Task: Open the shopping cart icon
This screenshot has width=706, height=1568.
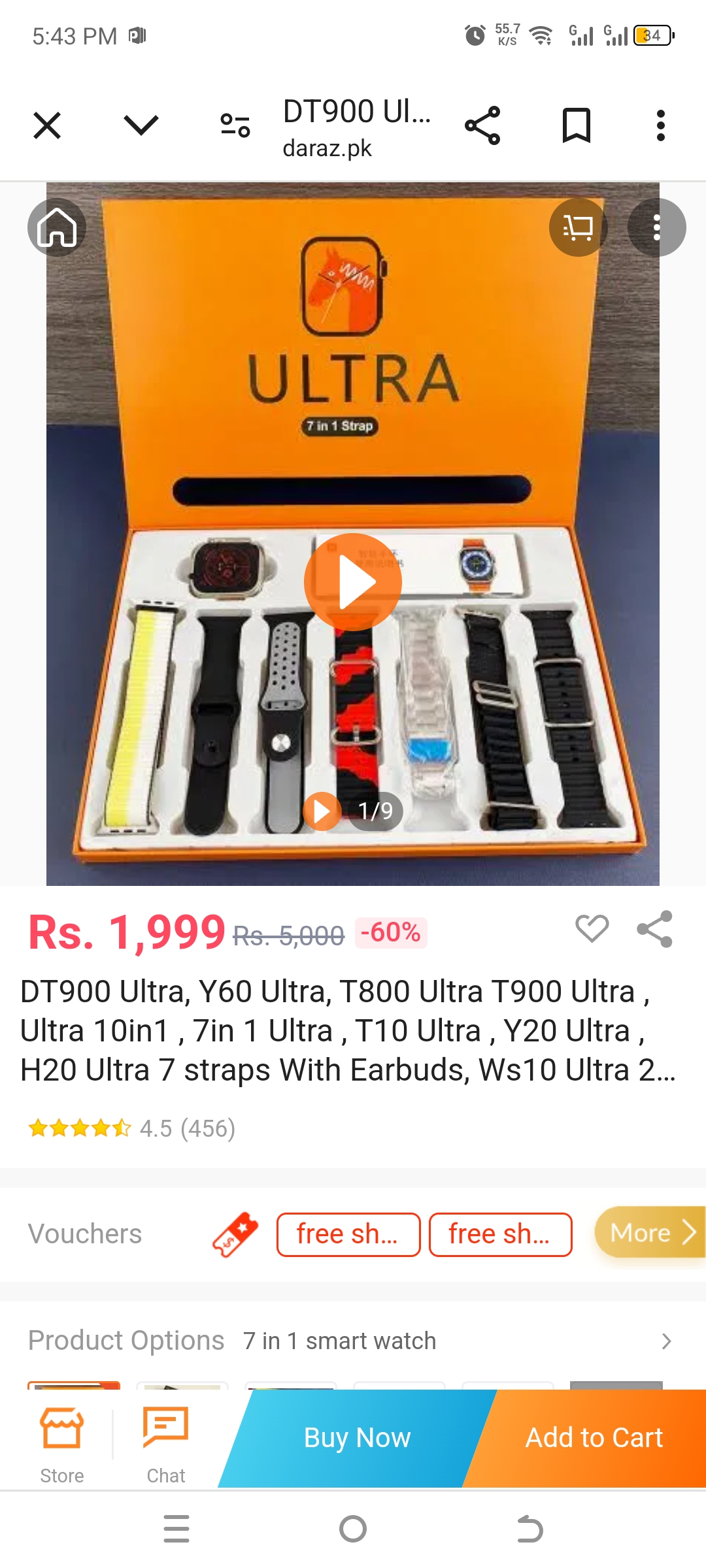Action: [x=578, y=227]
